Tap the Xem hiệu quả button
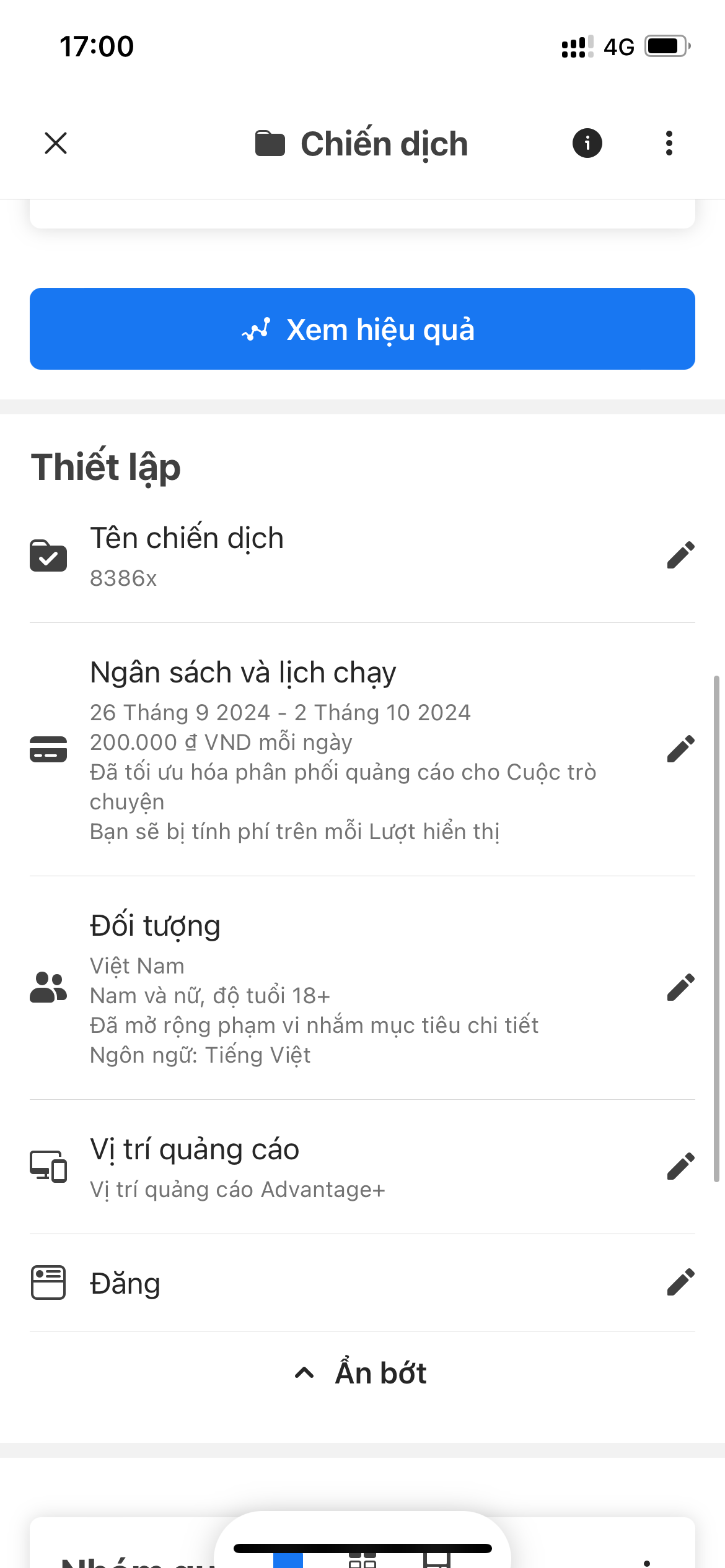The height and width of the screenshot is (1568, 725). [x=362, y=329]
